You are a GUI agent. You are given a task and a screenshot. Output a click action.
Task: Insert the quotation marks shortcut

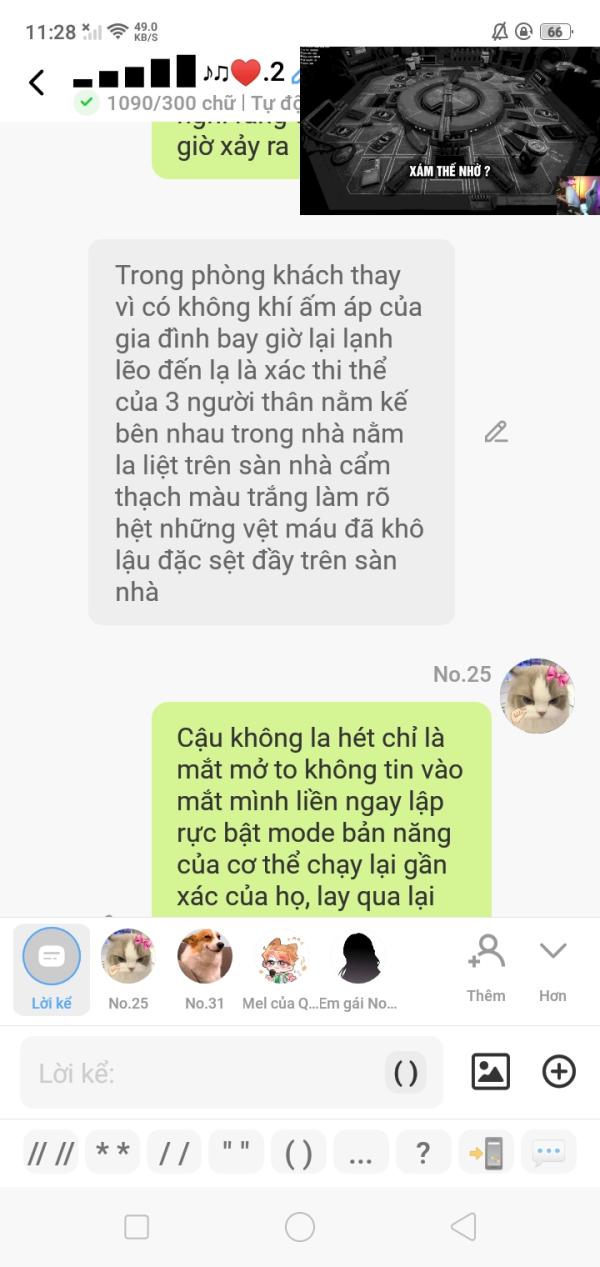coord(237,1152)
